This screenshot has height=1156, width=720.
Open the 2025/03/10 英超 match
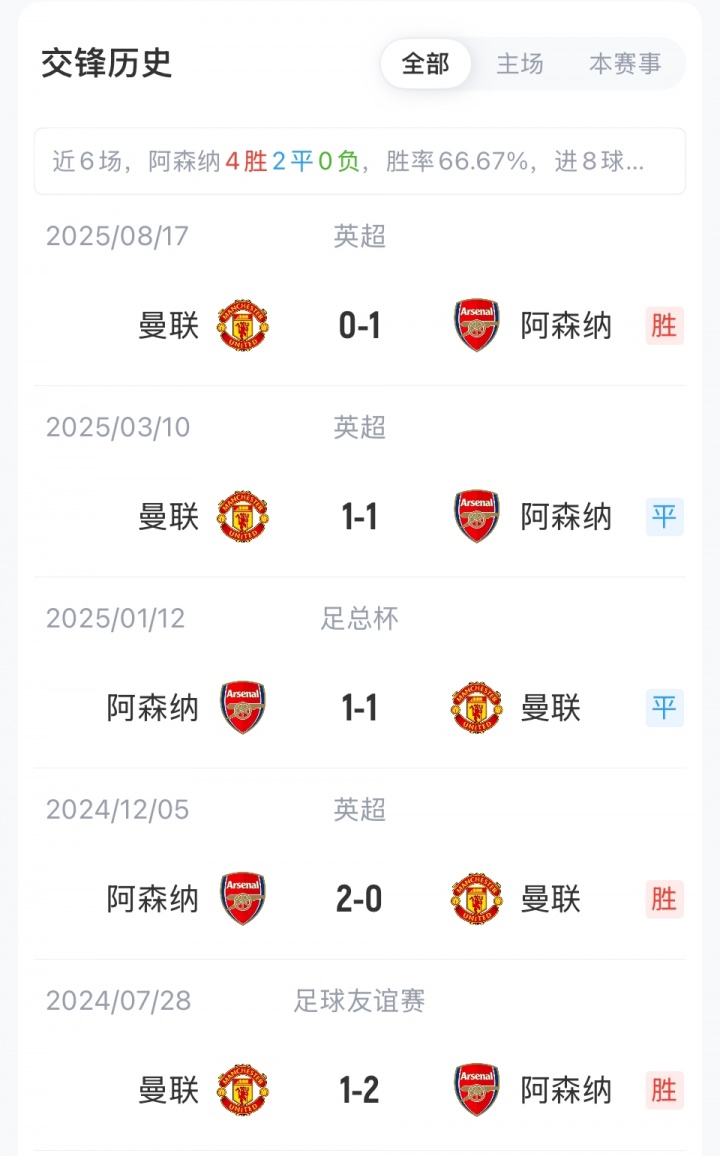point(359,517)
